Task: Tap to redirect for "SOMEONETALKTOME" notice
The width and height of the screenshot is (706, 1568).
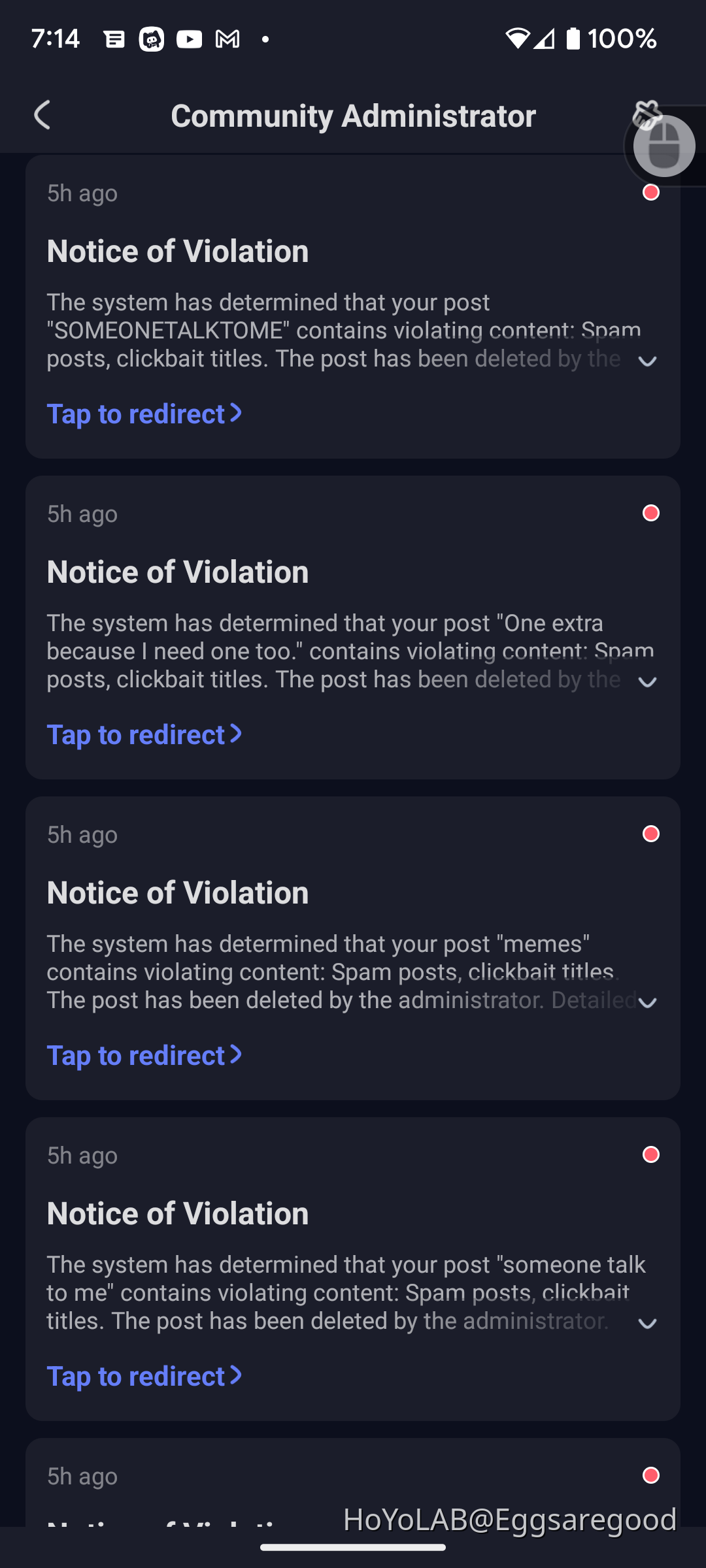Action: pyautogui.click(x=144, y=414)
